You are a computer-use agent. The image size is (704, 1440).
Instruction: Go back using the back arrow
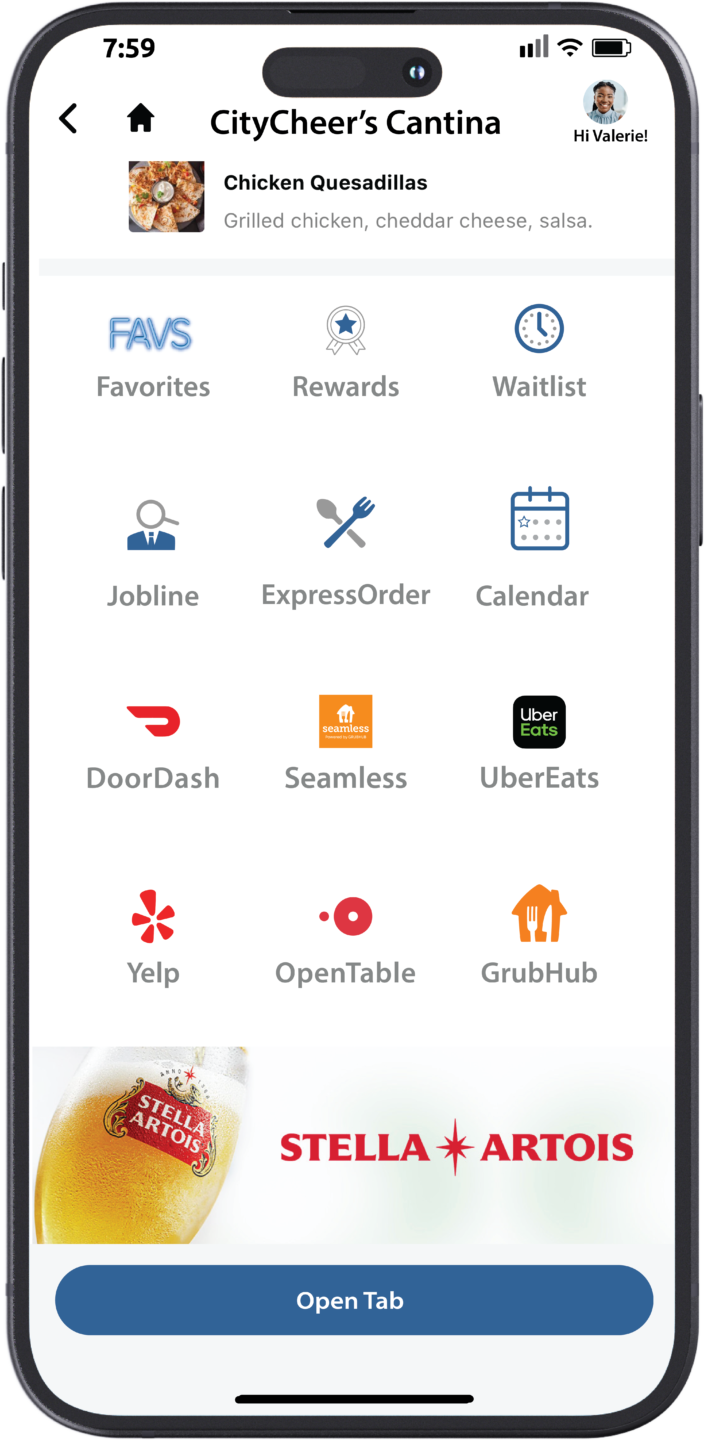click(68, 119)
